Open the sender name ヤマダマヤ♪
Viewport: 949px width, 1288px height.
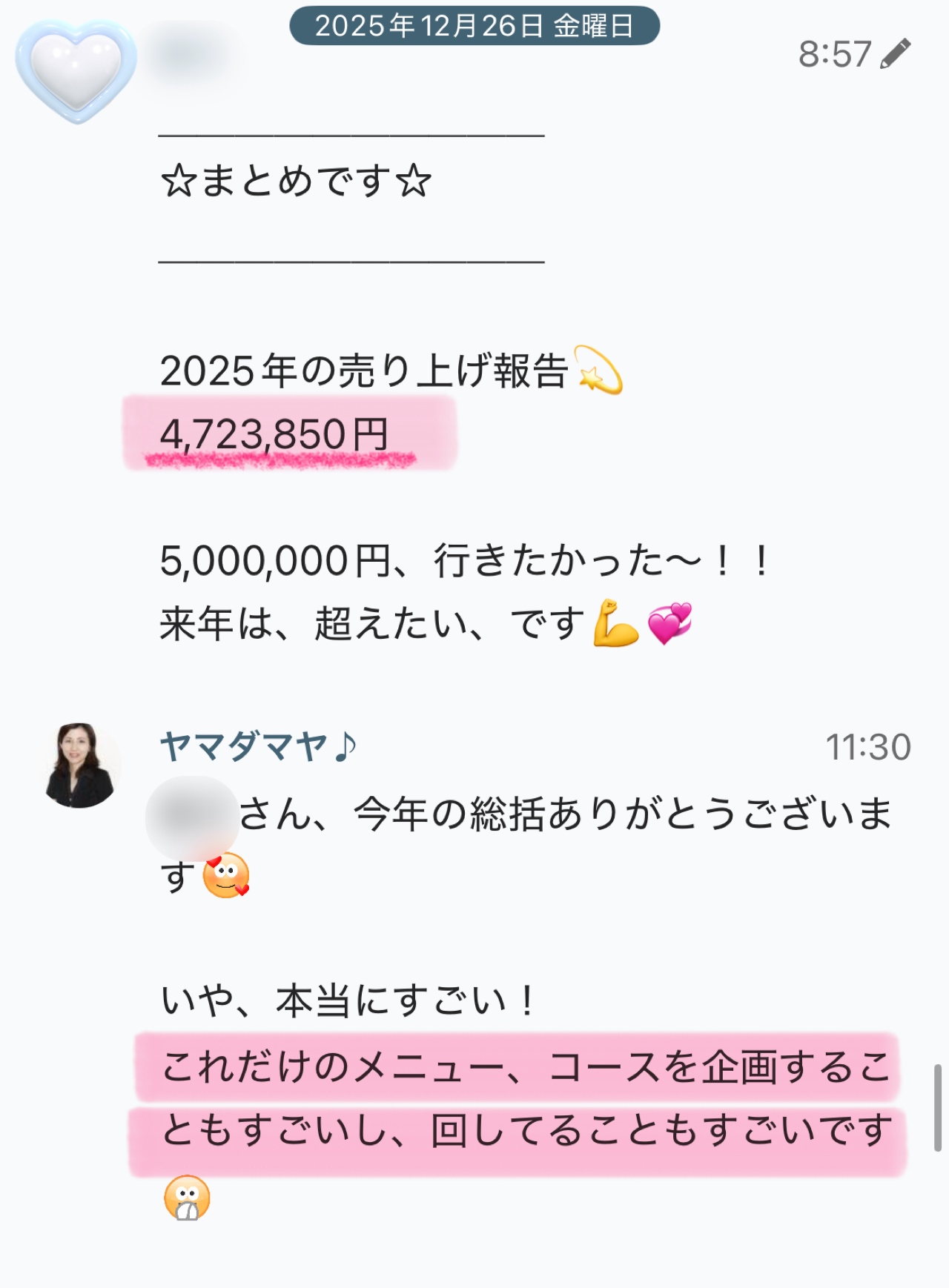(258, 746)
